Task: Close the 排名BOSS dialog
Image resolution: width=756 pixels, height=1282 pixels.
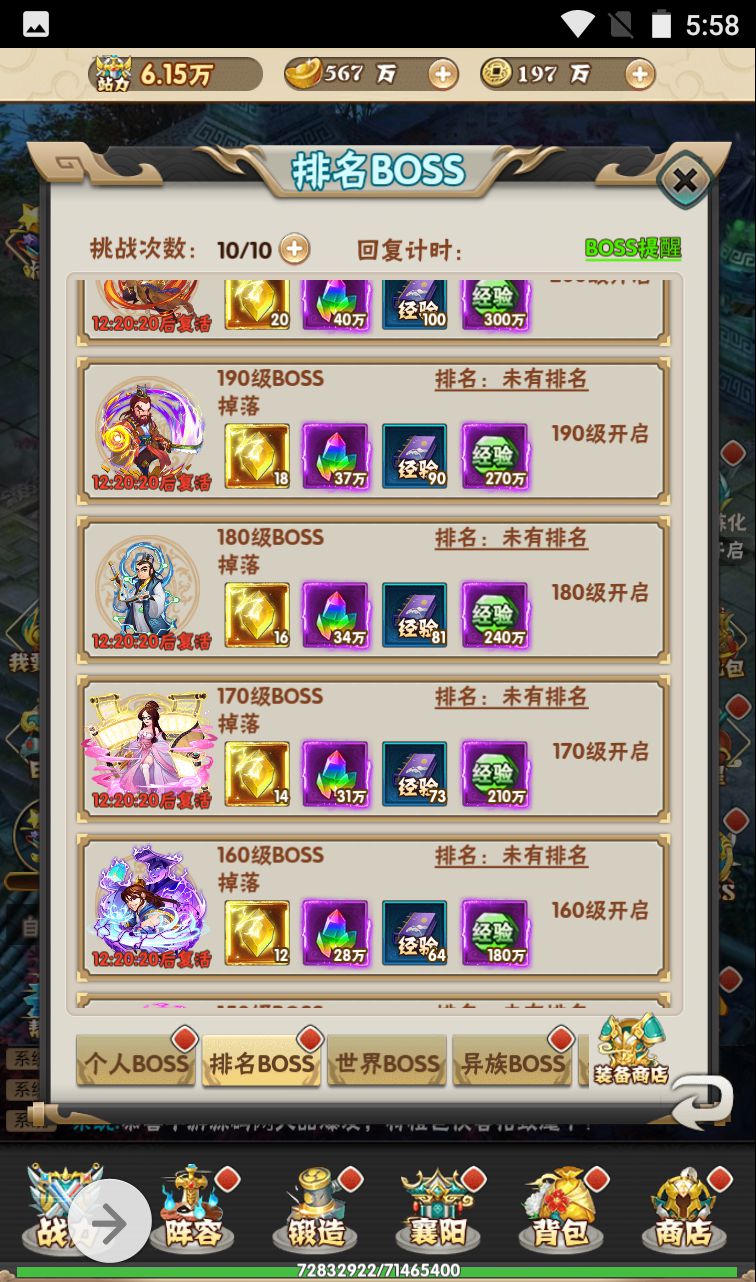Action: click(x=685, y=181)
